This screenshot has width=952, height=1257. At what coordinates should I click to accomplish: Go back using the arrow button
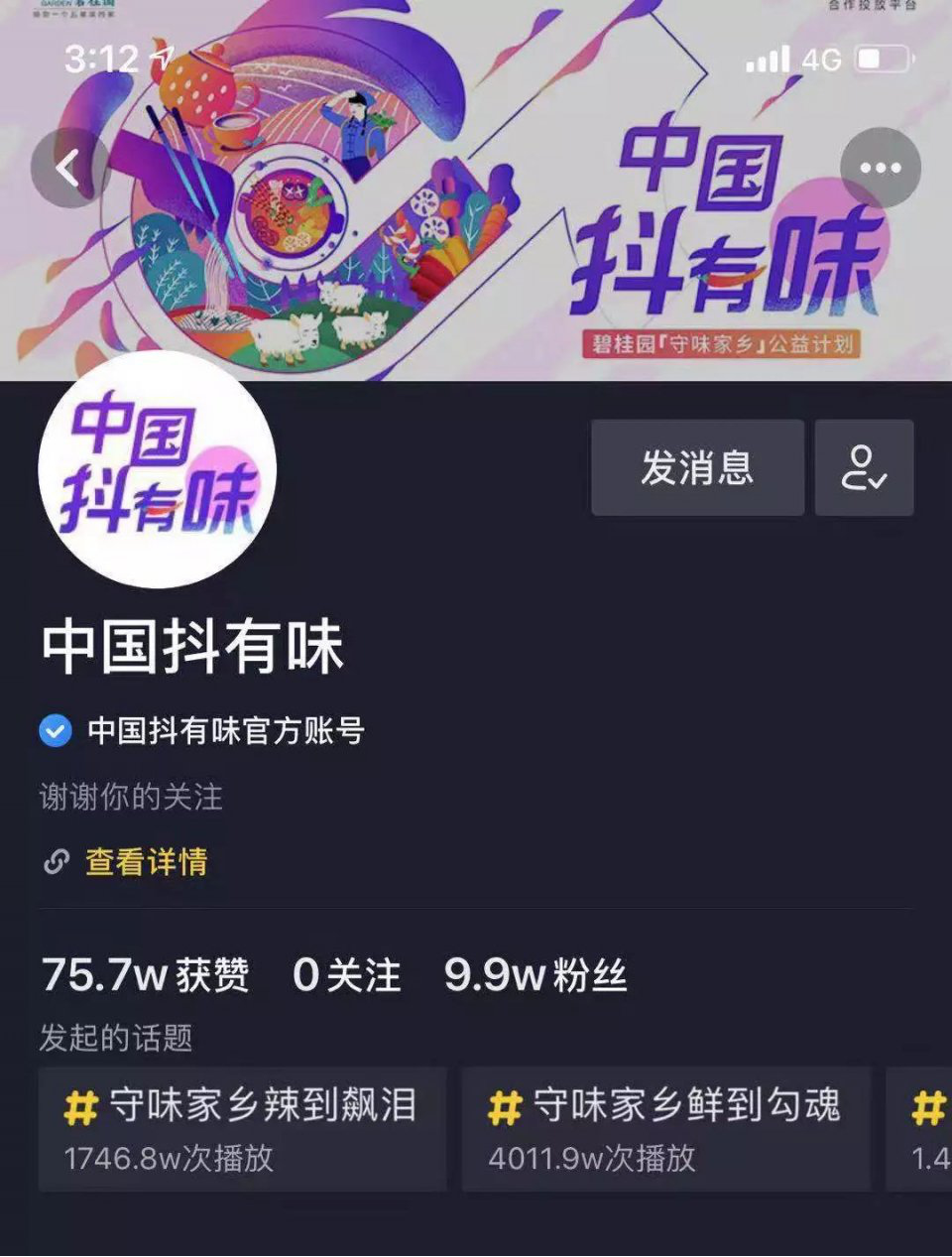pos(69,168)
